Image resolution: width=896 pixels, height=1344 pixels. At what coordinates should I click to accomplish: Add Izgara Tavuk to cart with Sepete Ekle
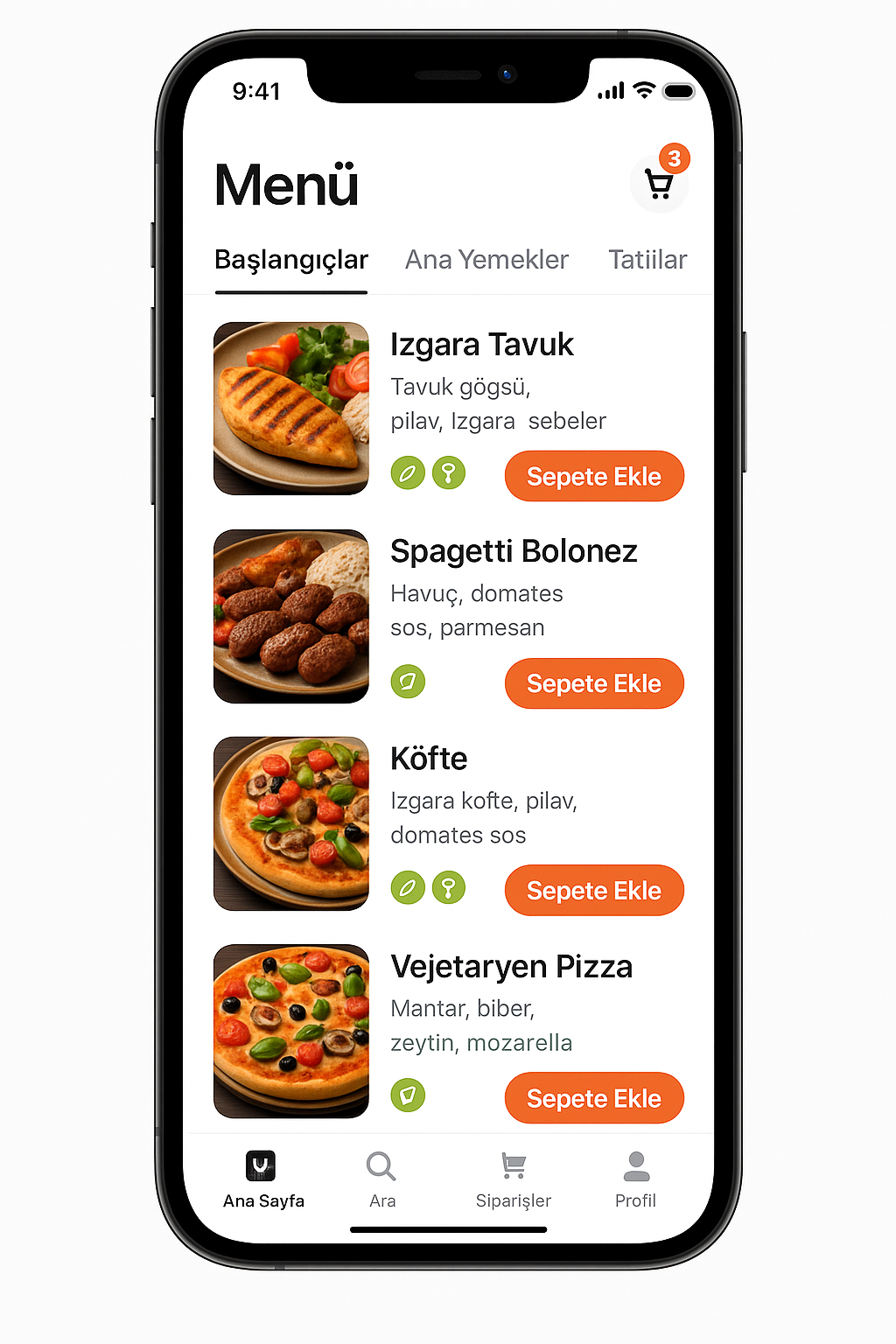(x=593, y=476)
